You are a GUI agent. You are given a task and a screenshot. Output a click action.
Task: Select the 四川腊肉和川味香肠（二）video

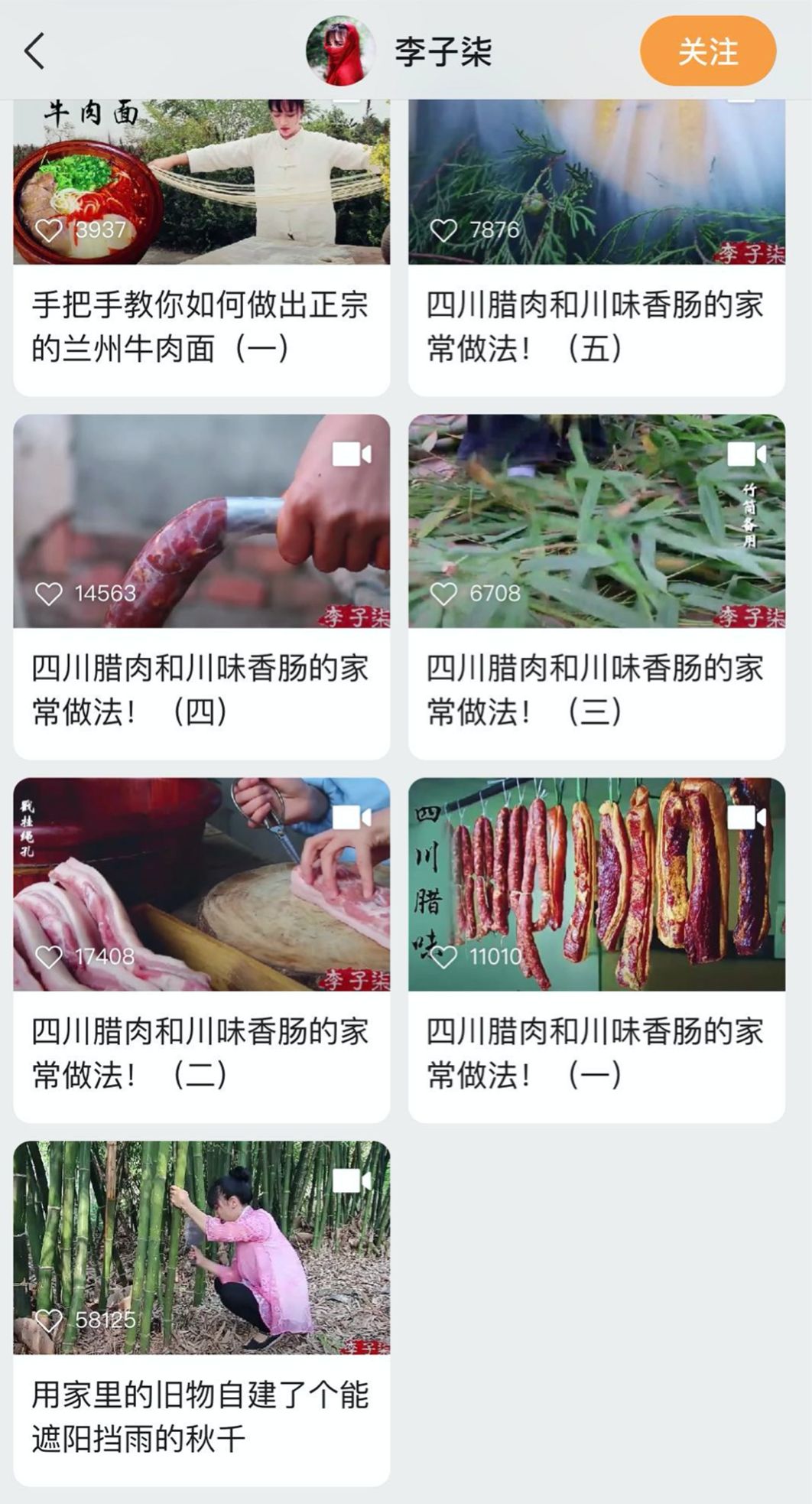coord(201,884)
